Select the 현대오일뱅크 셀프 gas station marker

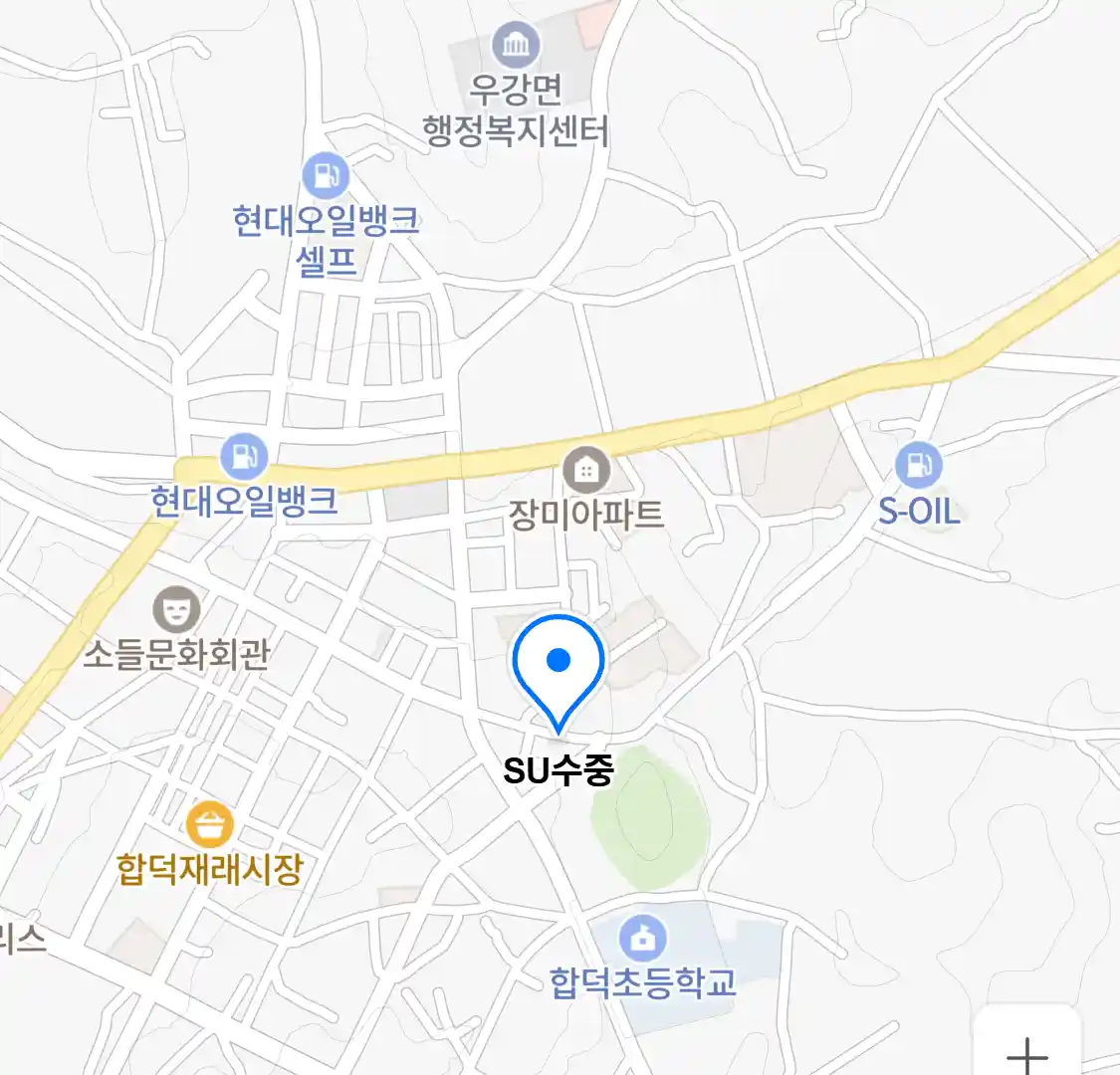[x=326, y=176]
